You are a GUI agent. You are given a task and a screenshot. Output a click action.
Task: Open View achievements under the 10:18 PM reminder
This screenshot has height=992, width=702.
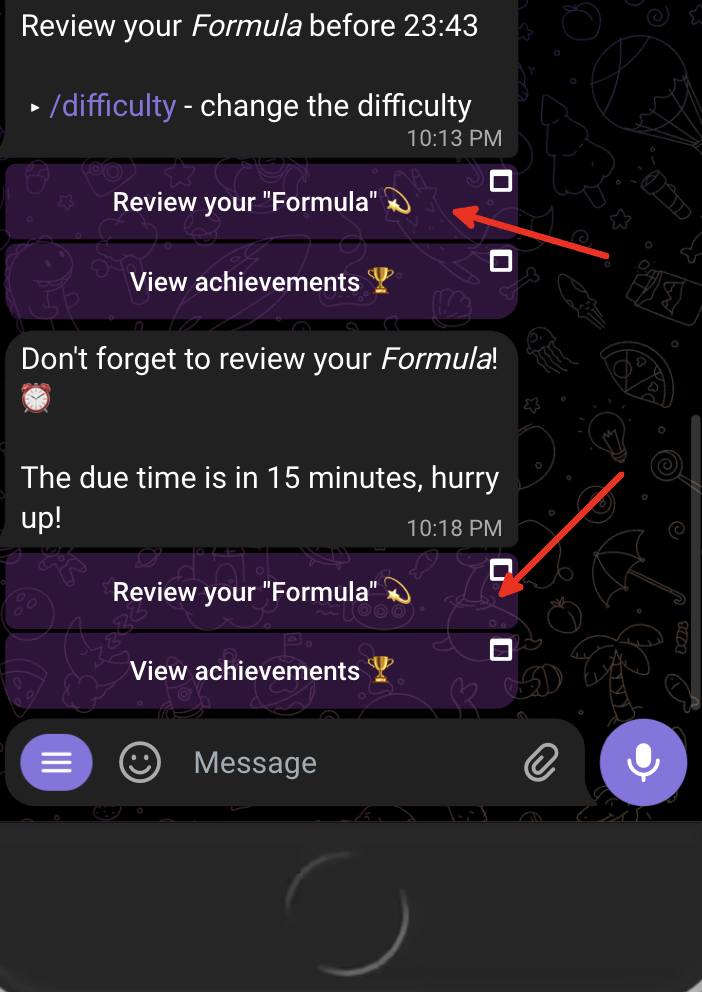(x=261, y=671)
